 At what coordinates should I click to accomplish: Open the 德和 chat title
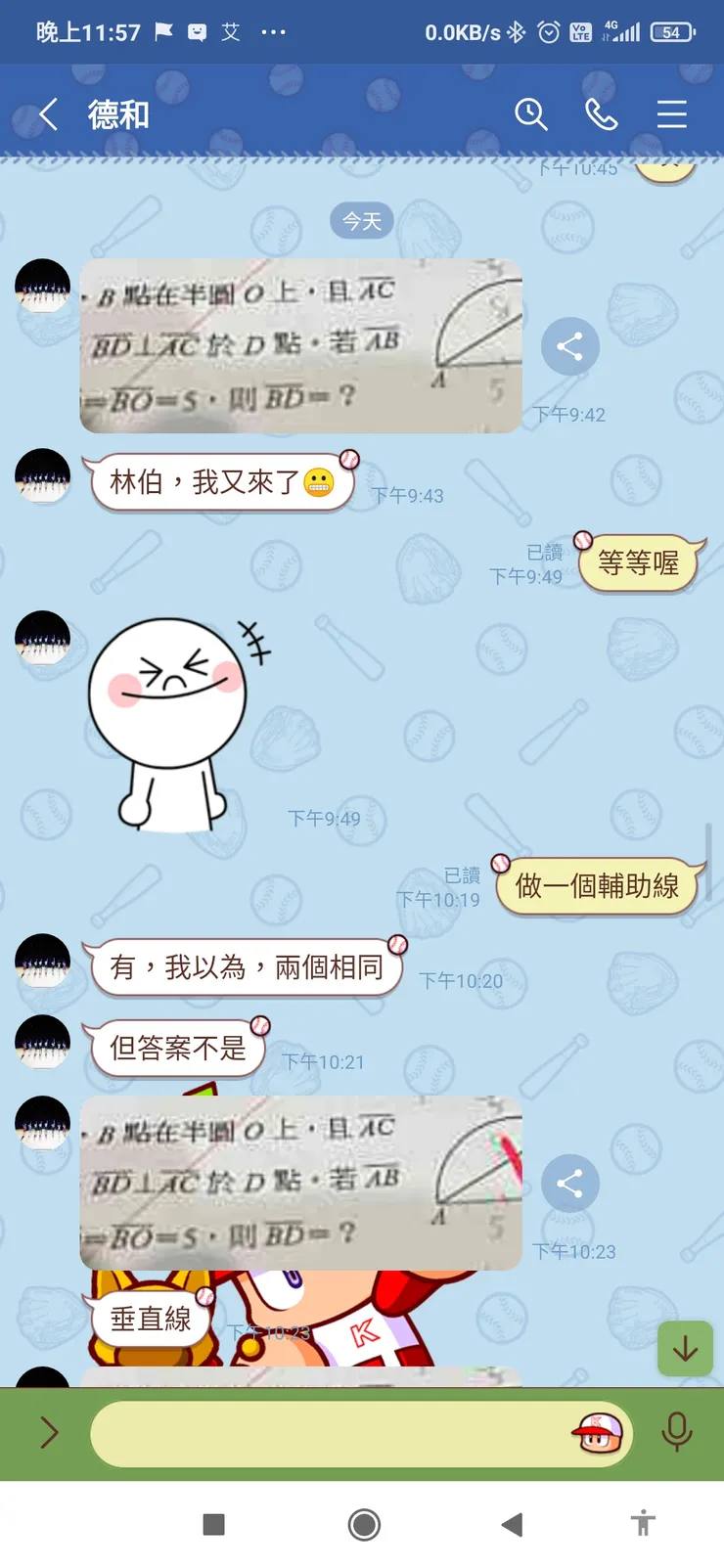[117, 114]
